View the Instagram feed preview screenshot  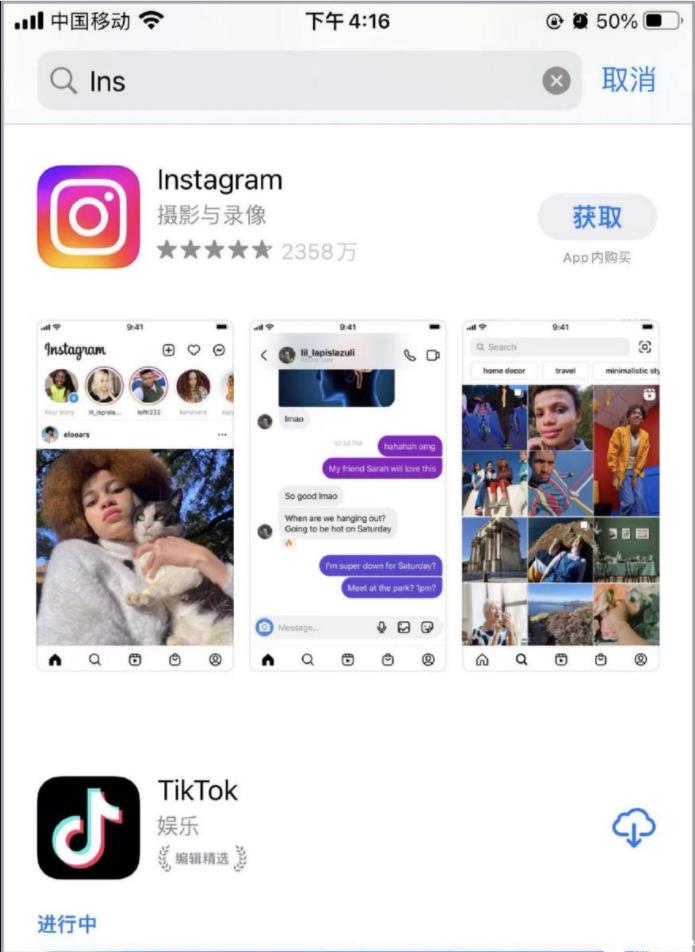[x=135, y=495]
